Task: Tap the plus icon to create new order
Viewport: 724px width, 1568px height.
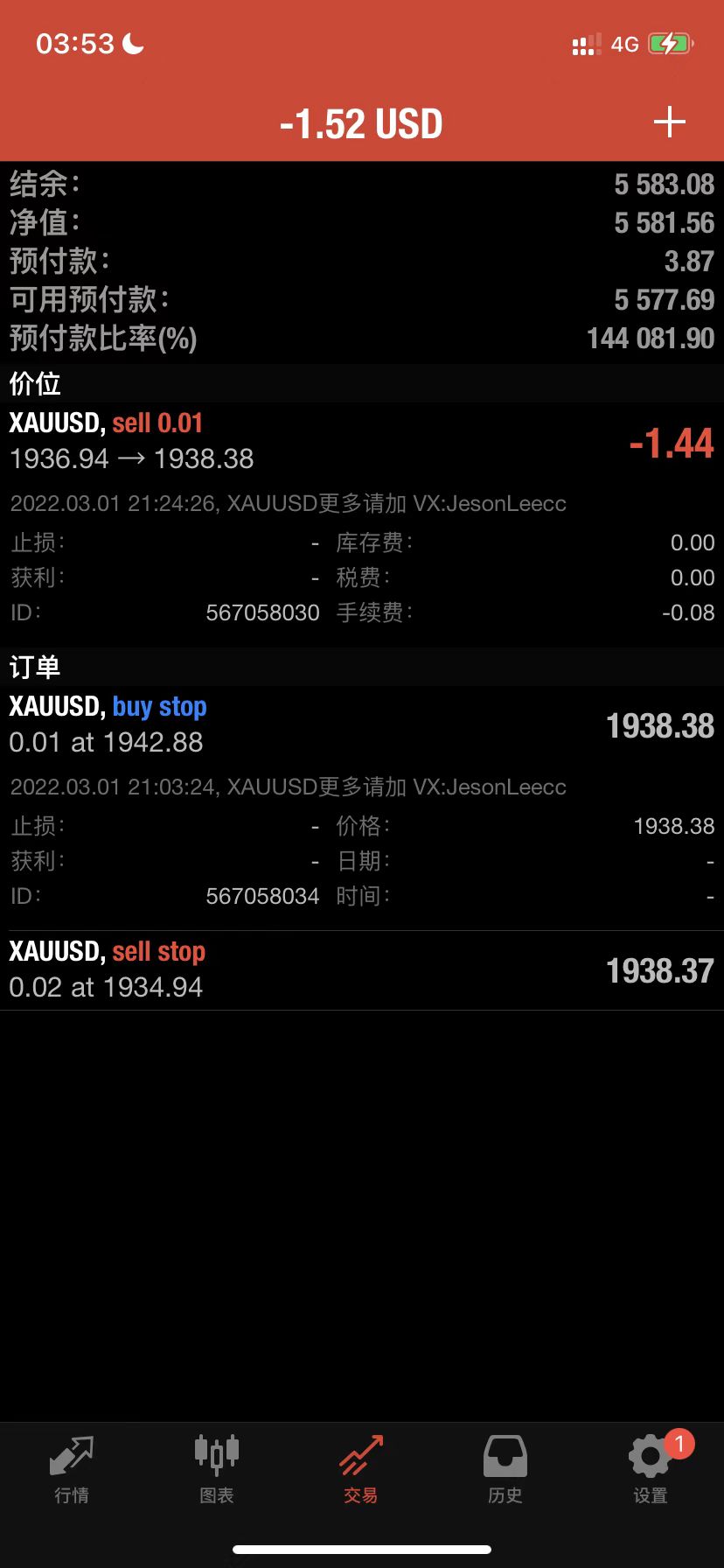Action: click(x=669, y=122)
